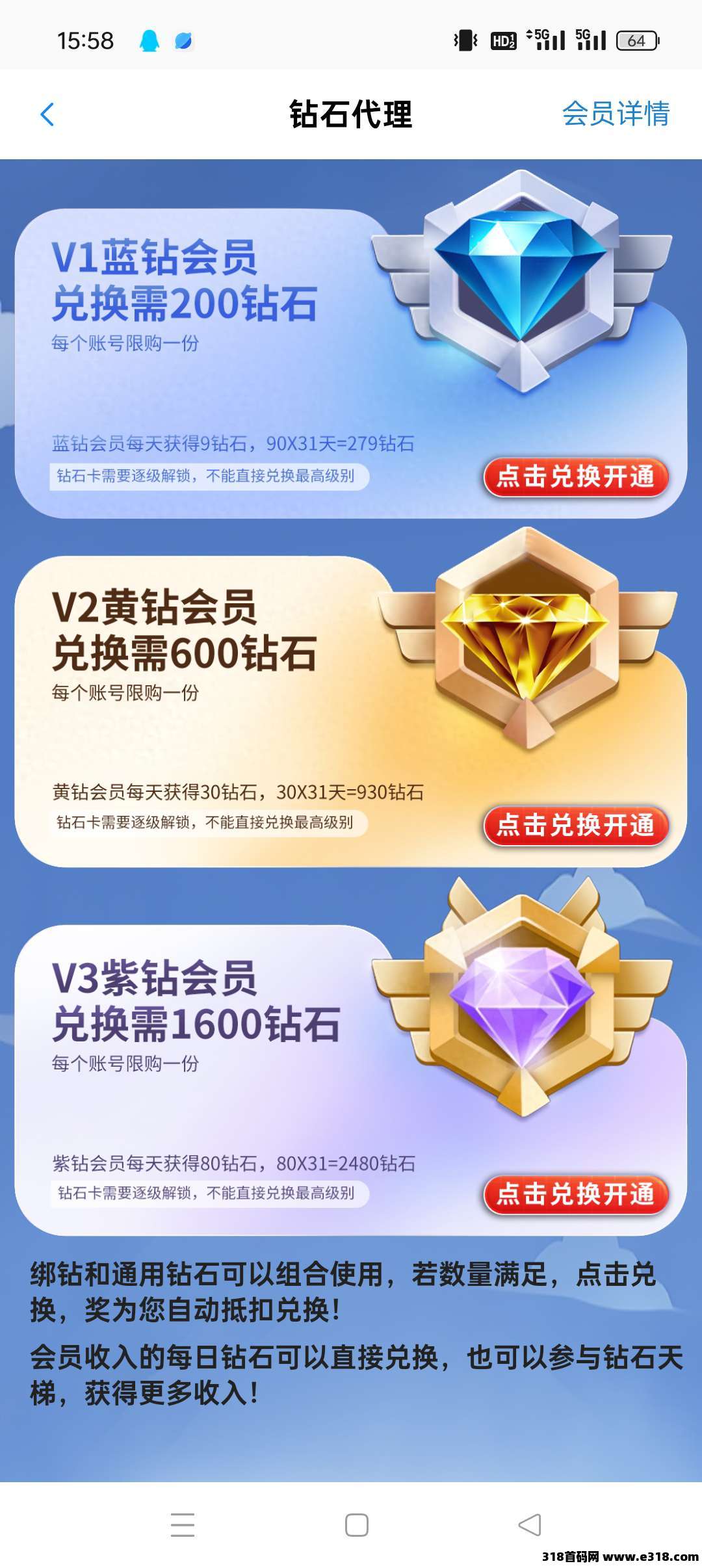
Task: Open the 会员详情 link
Action: coord(615,114)
